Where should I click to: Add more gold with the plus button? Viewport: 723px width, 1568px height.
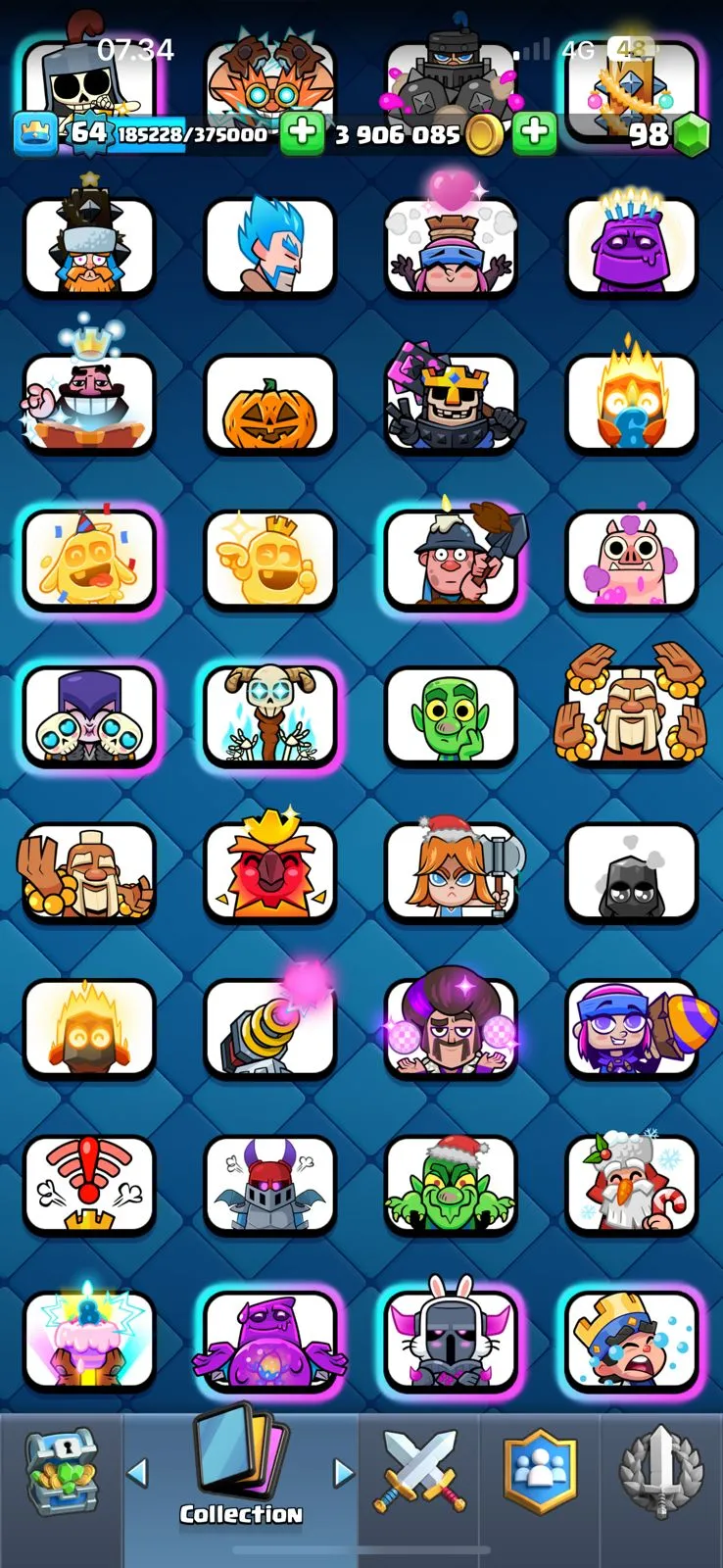pos(535,133)
